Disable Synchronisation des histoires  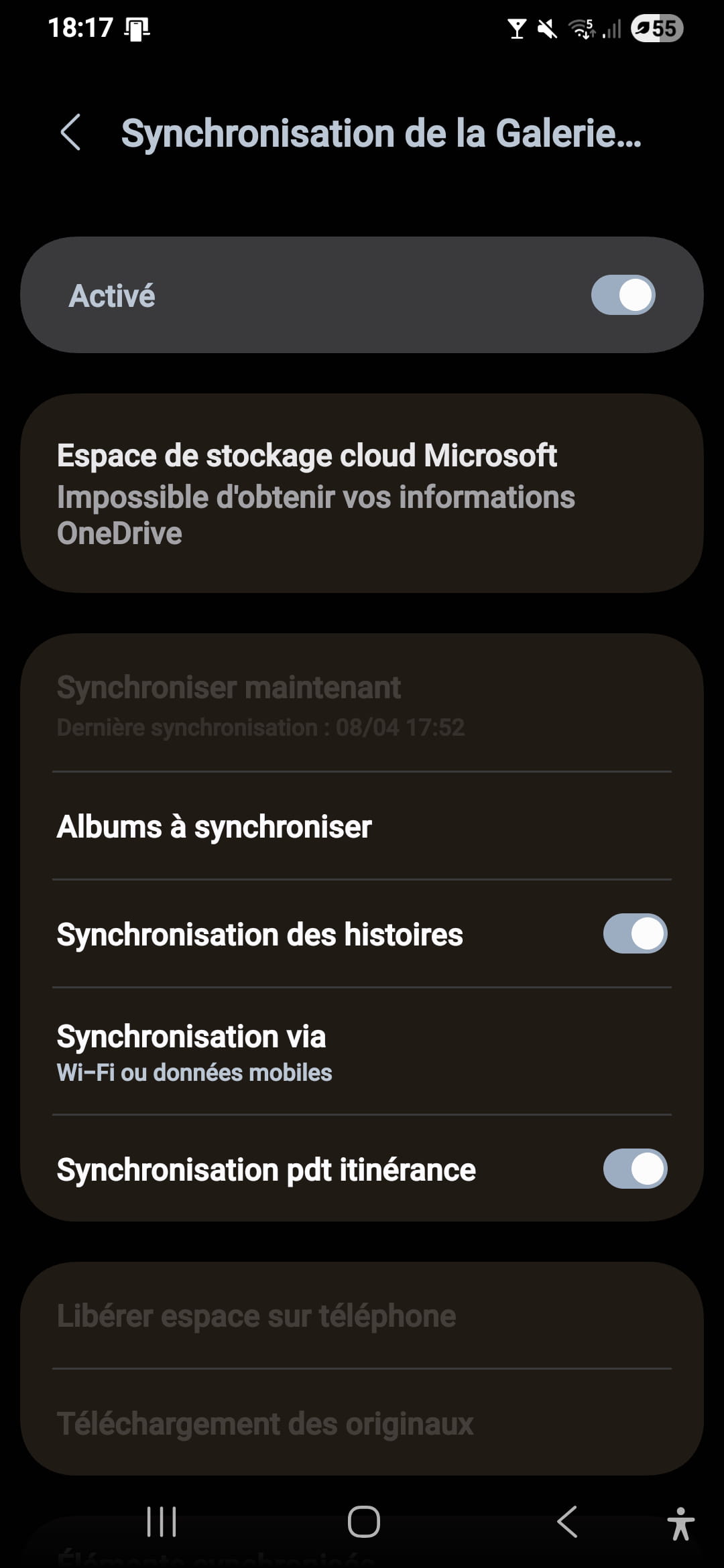point(635,933)
